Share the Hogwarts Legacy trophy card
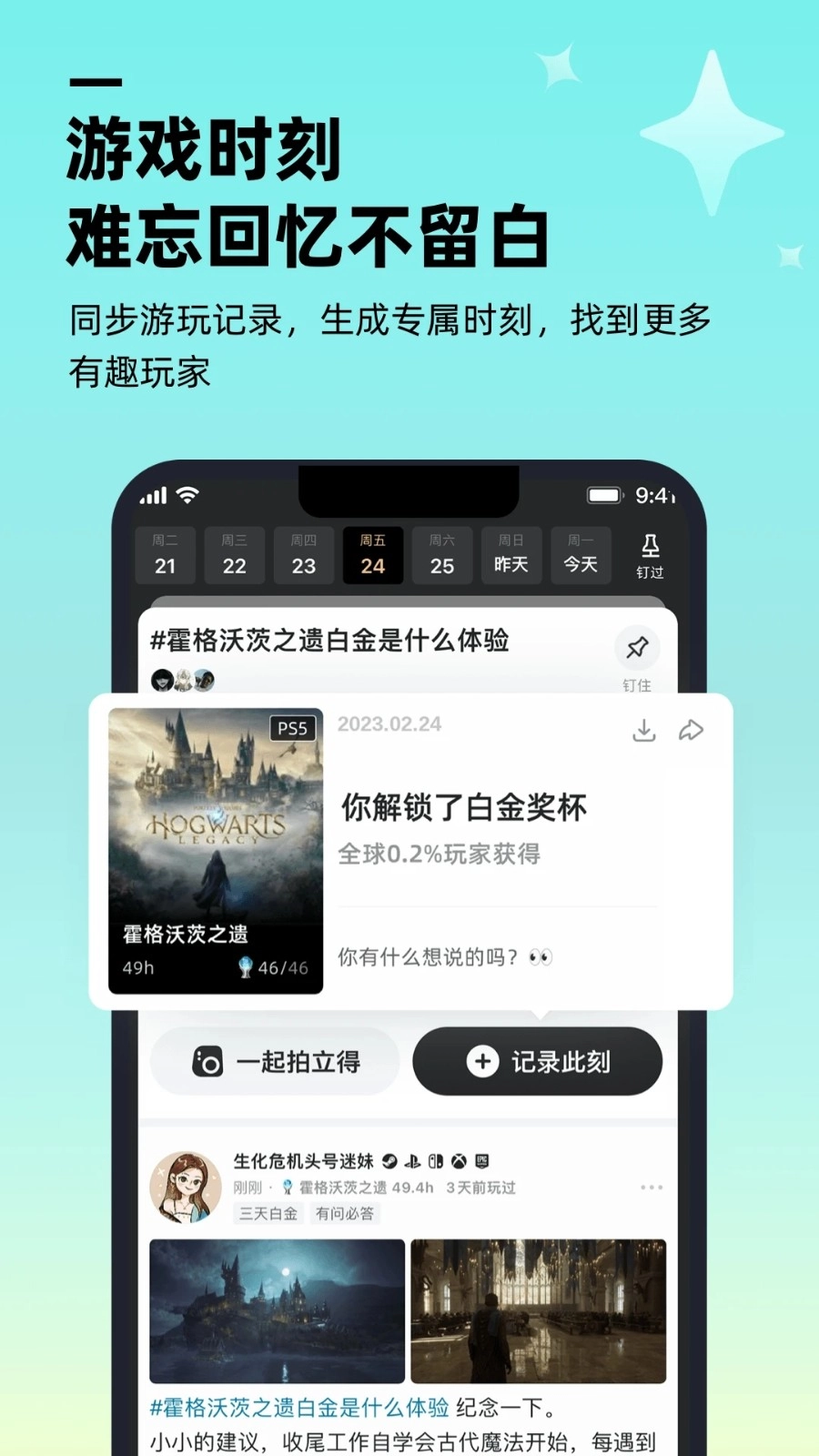The height and width of the screenshot is (1456, 819). (693, 729)
